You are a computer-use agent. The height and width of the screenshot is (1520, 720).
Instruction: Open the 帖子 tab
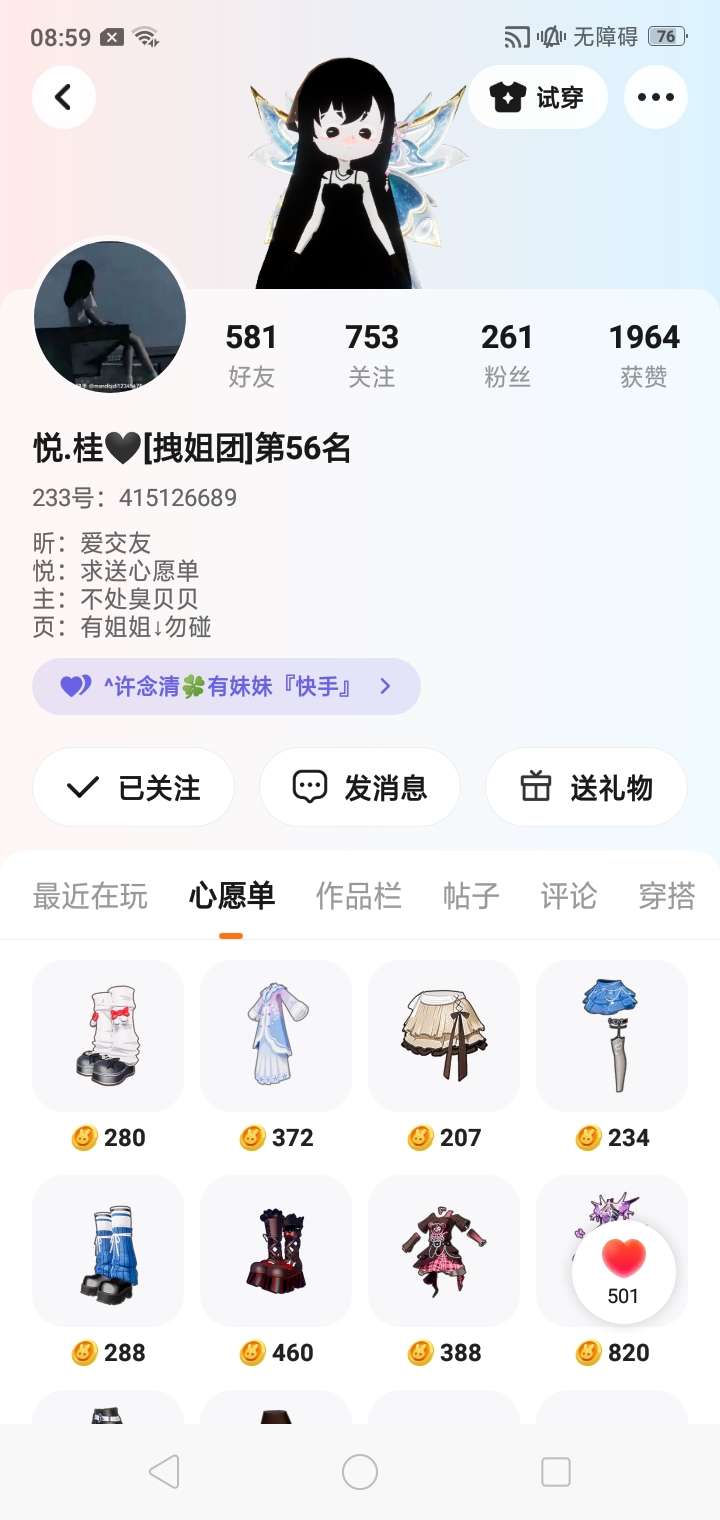(471, 895)
